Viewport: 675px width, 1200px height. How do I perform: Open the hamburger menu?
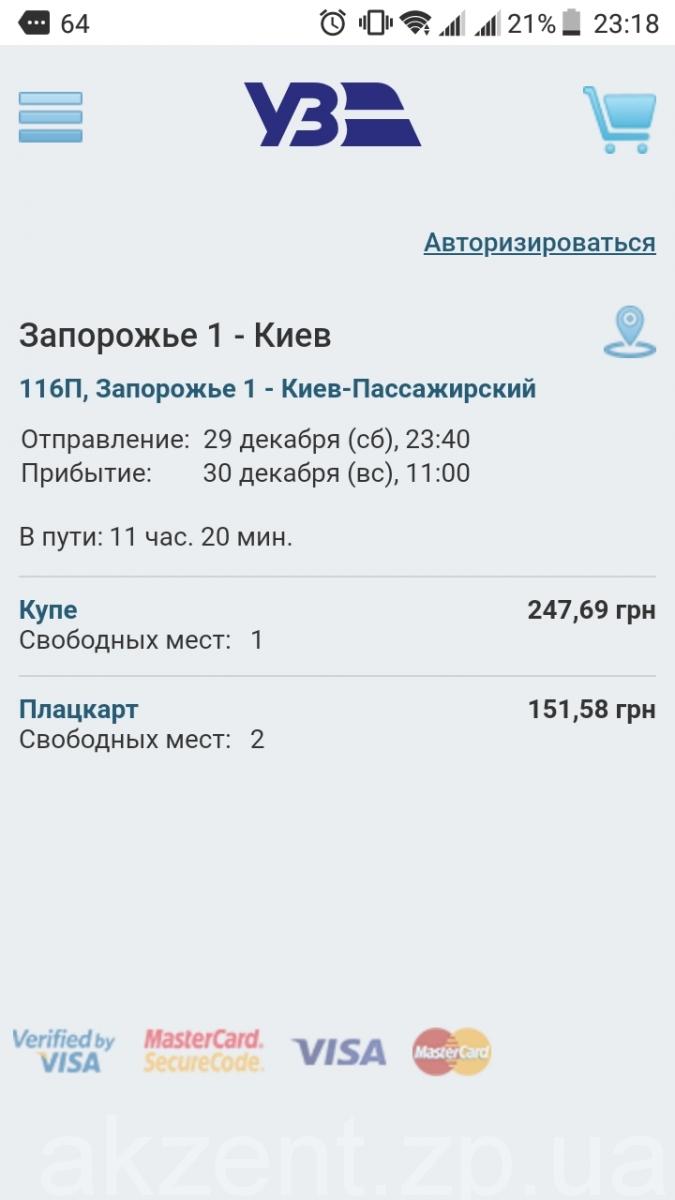click(50, 117)
